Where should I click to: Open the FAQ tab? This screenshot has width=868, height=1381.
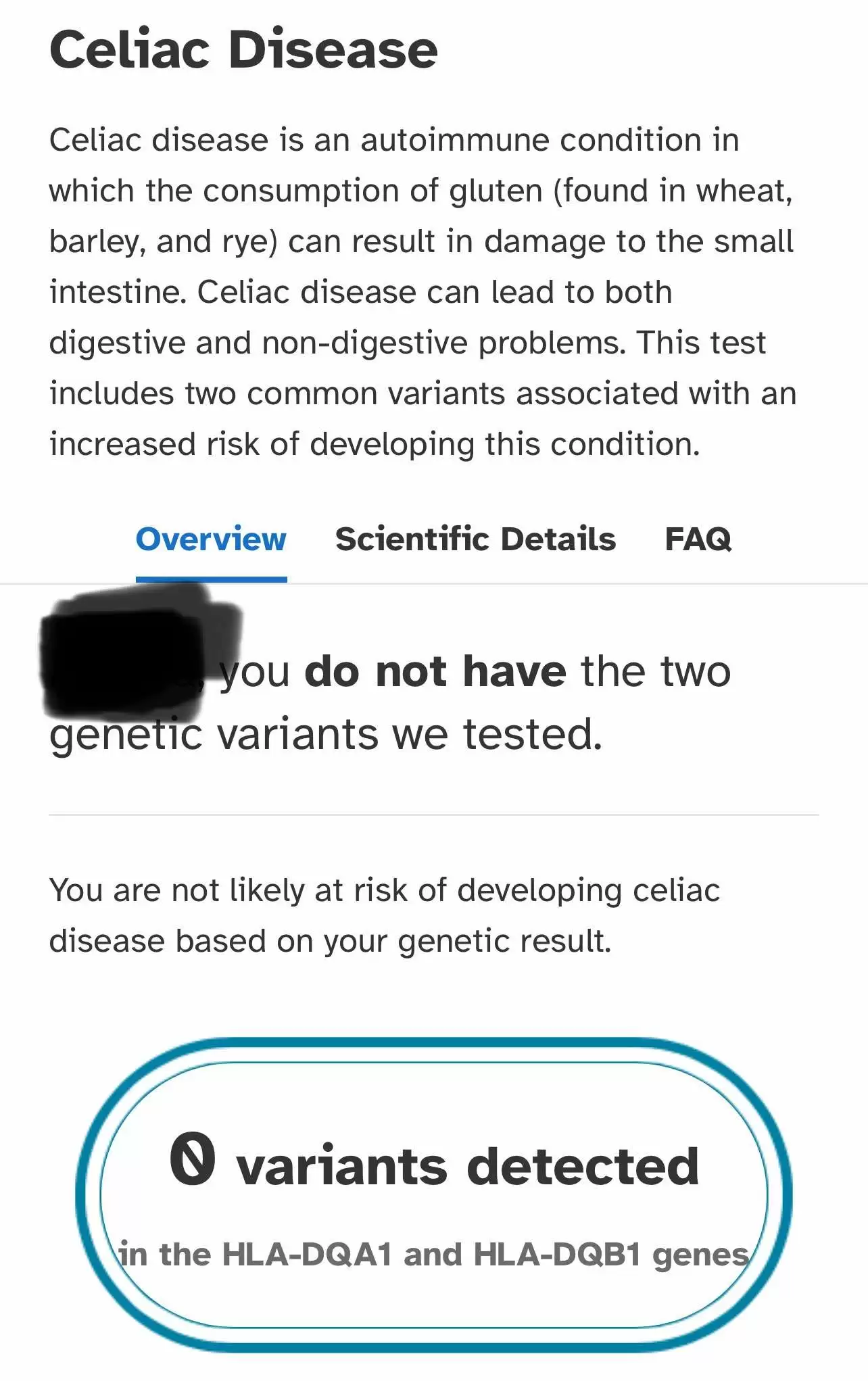click(698, 539)
